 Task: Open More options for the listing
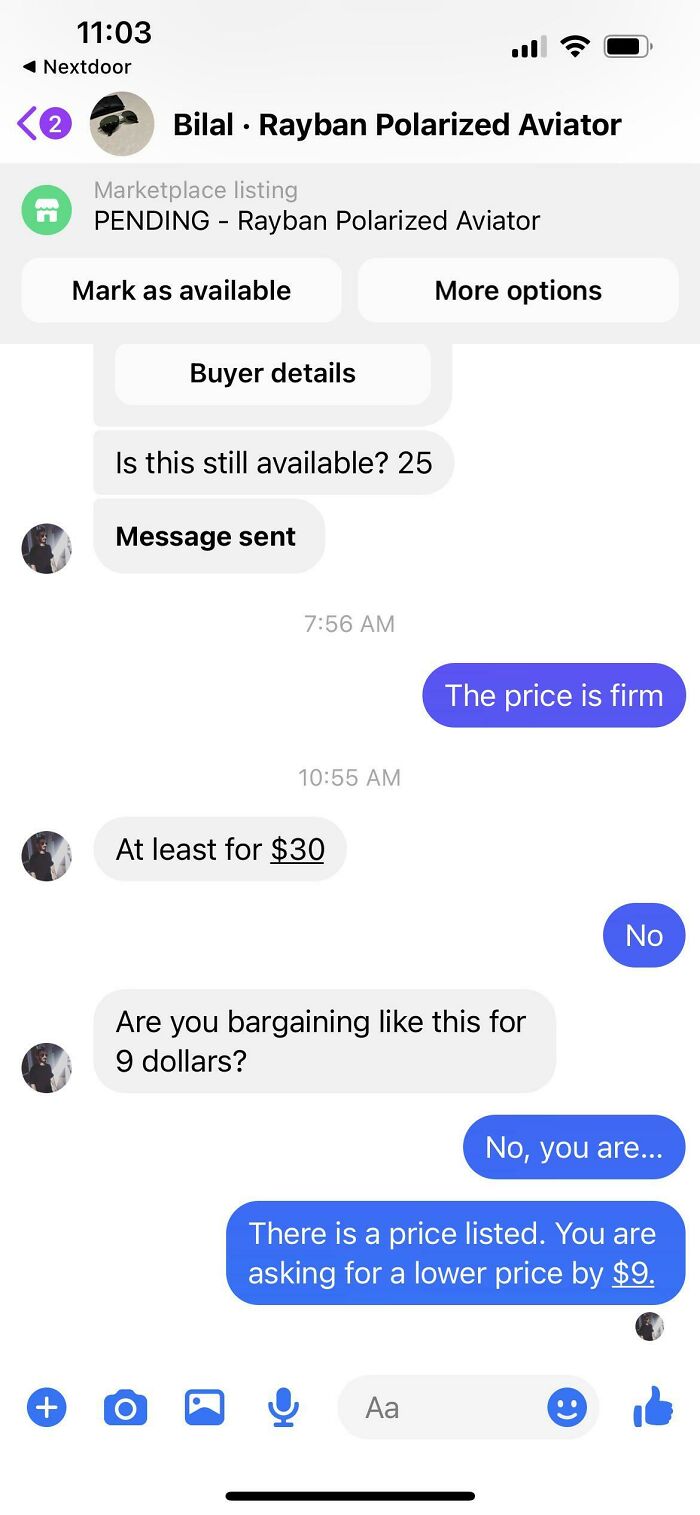click(x=518, y=291)
